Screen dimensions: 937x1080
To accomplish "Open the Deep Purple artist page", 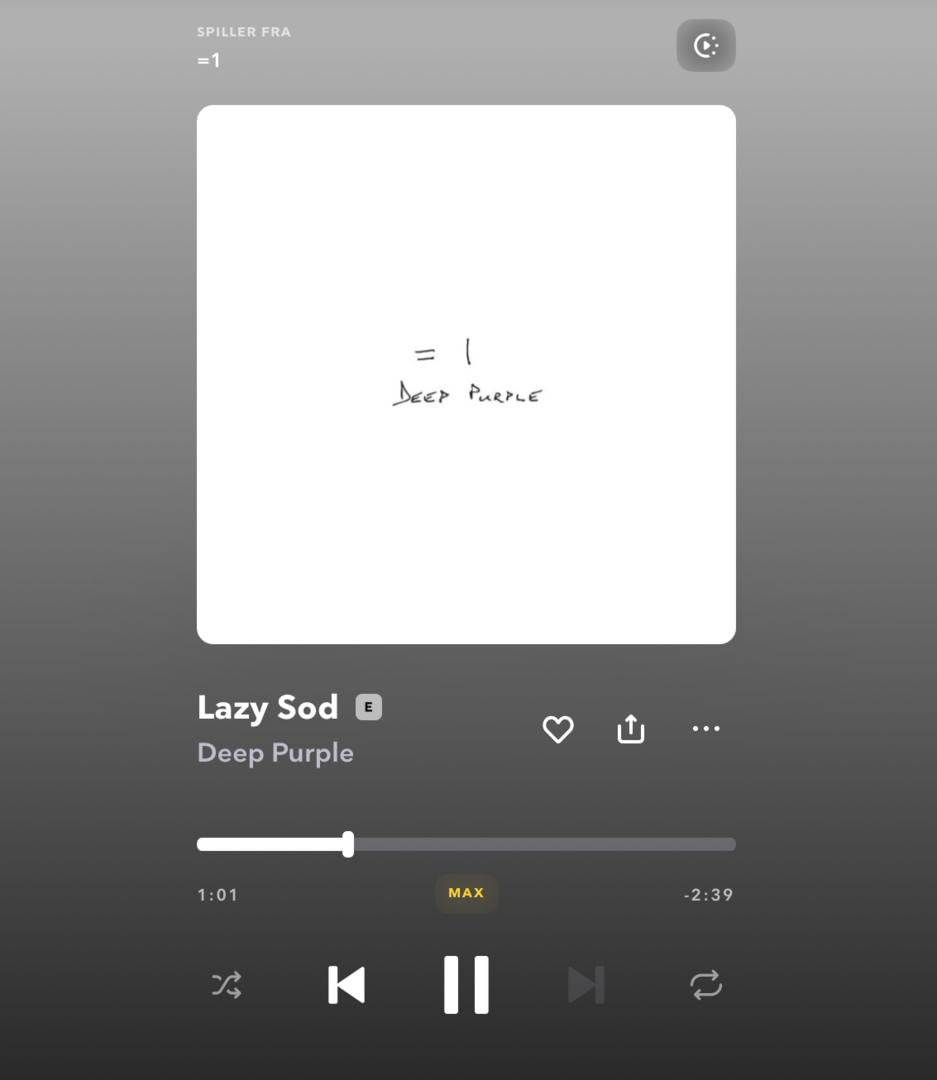I will [x=275, y=753].
